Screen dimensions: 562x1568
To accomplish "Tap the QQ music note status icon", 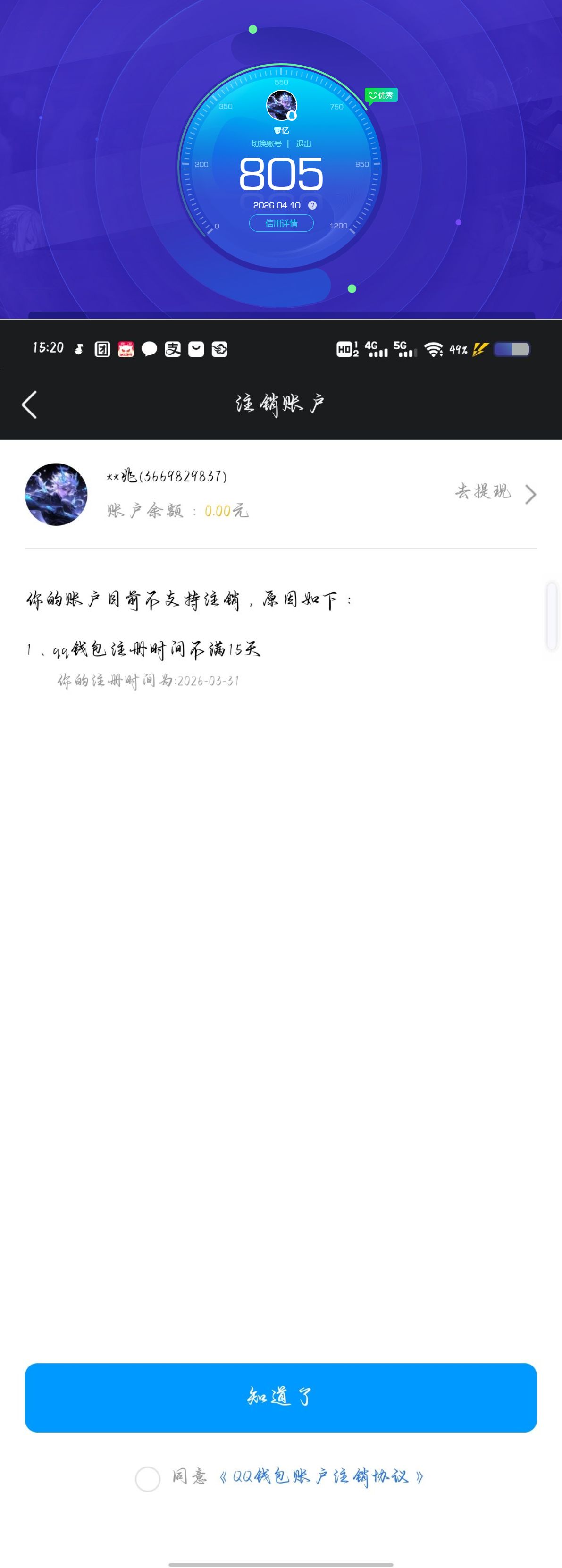I will [78, 349].
